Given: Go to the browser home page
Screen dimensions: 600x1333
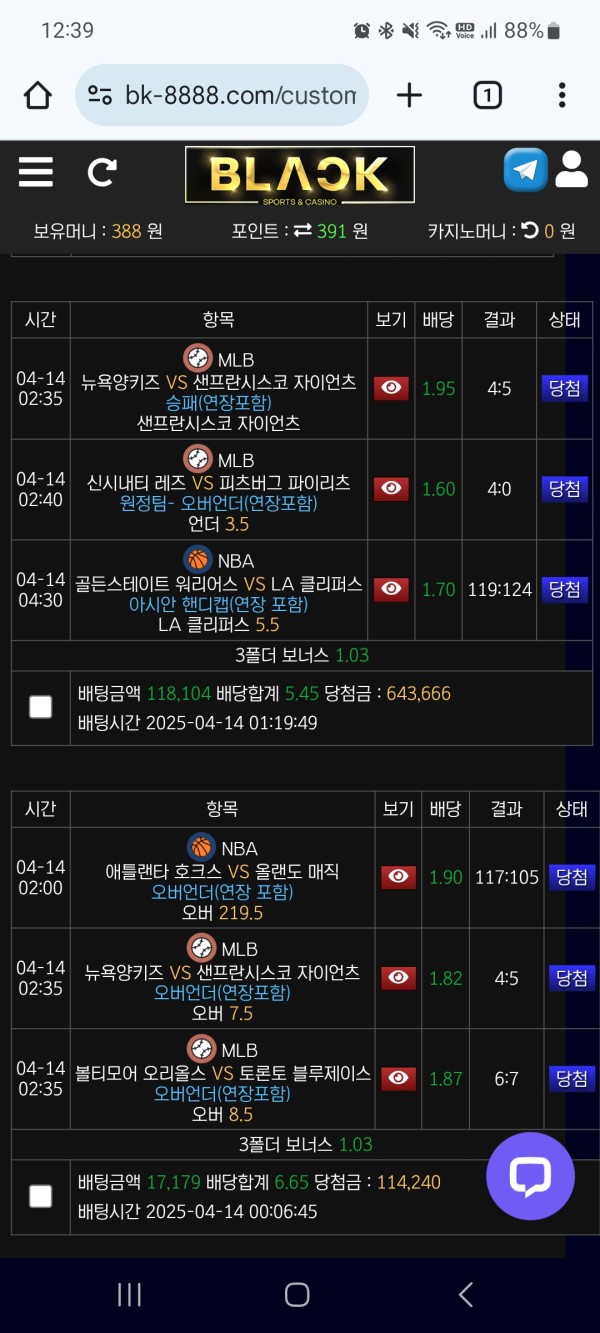Looking at the screenshot, I should (38, 95).
